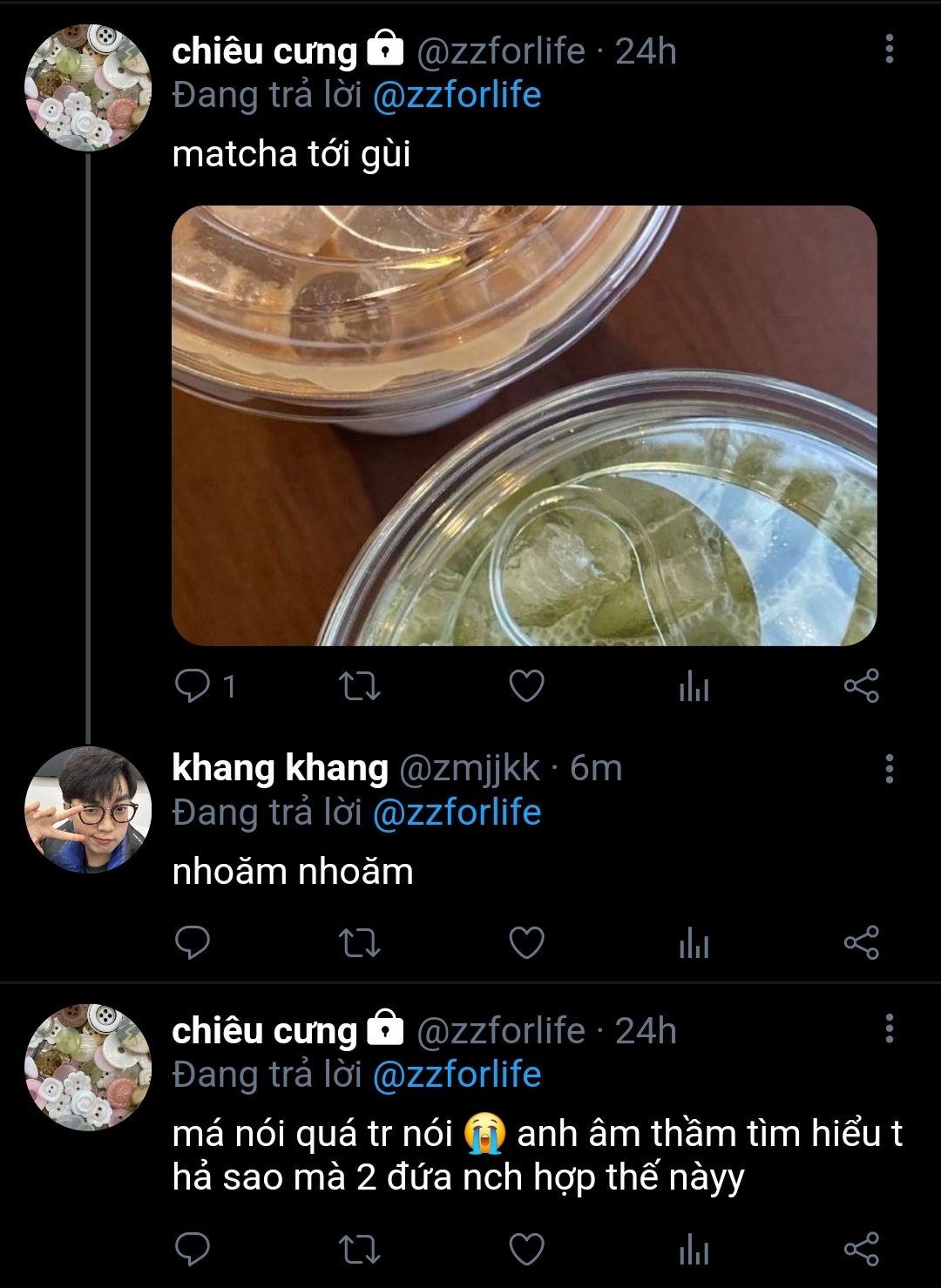Like the má nói quá tr nói tweet
Viewport: 941px width, 1288px height.
pos(526,1250)
